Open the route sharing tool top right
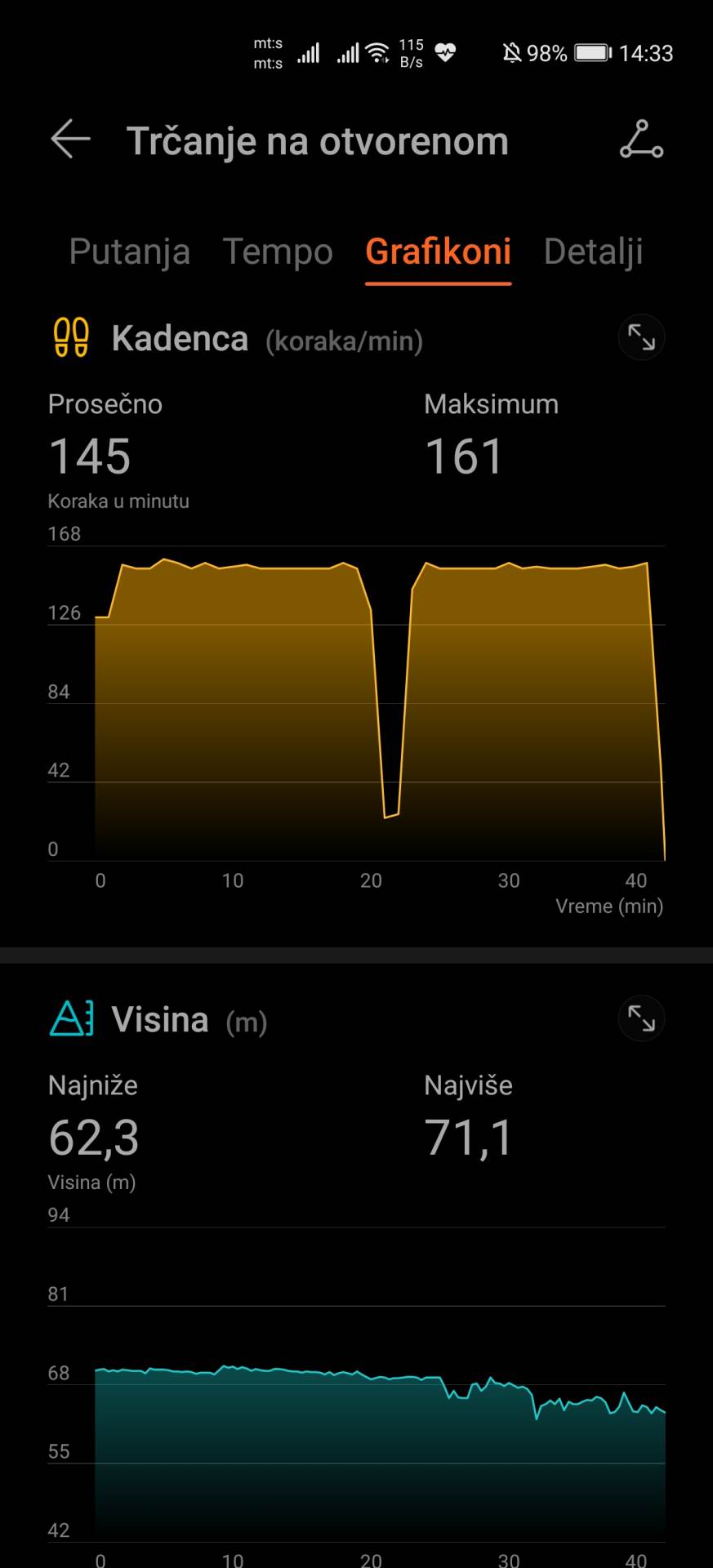Viewport: 713px width, 1568px height. (x=640, y=140)
